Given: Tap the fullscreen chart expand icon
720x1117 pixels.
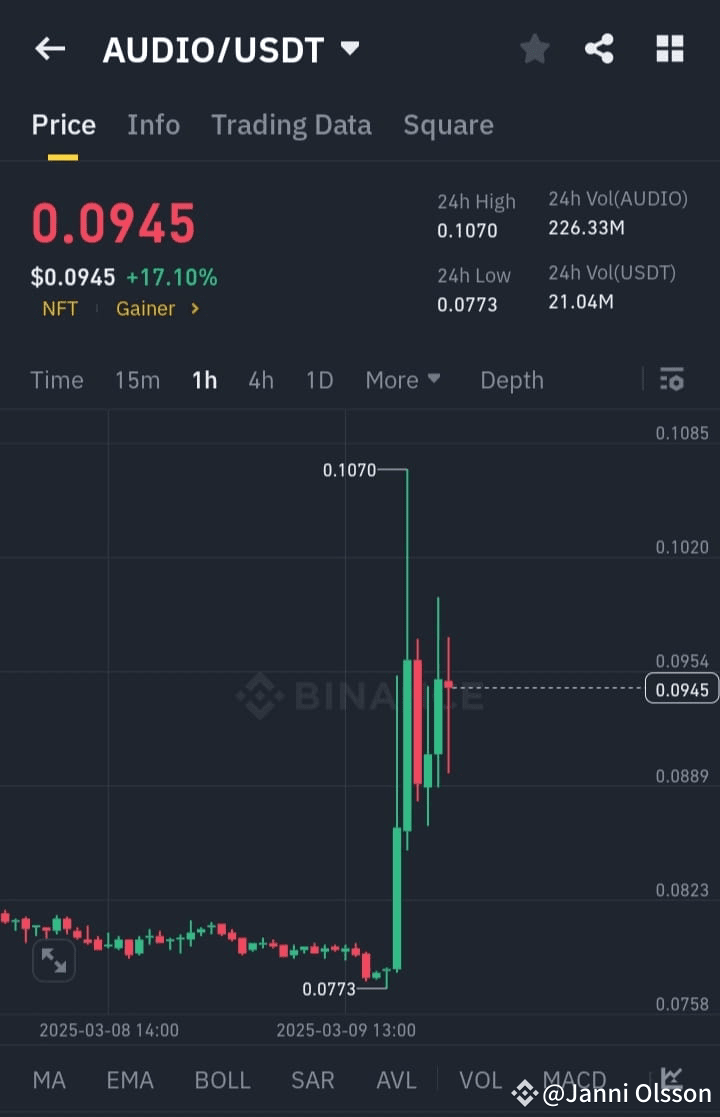Looking at the screenshot, I should [54, 960].
